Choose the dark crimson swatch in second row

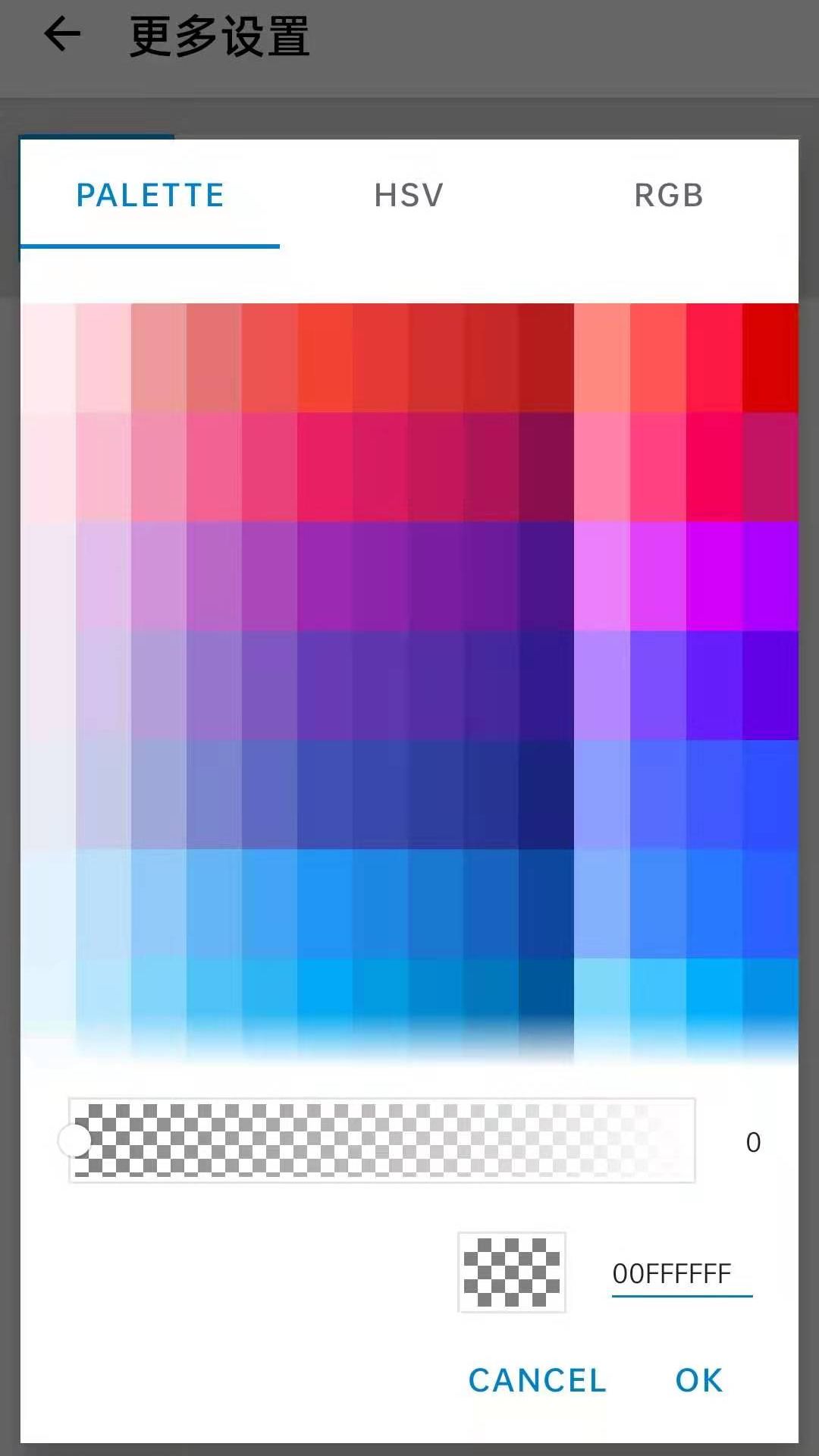546,467
